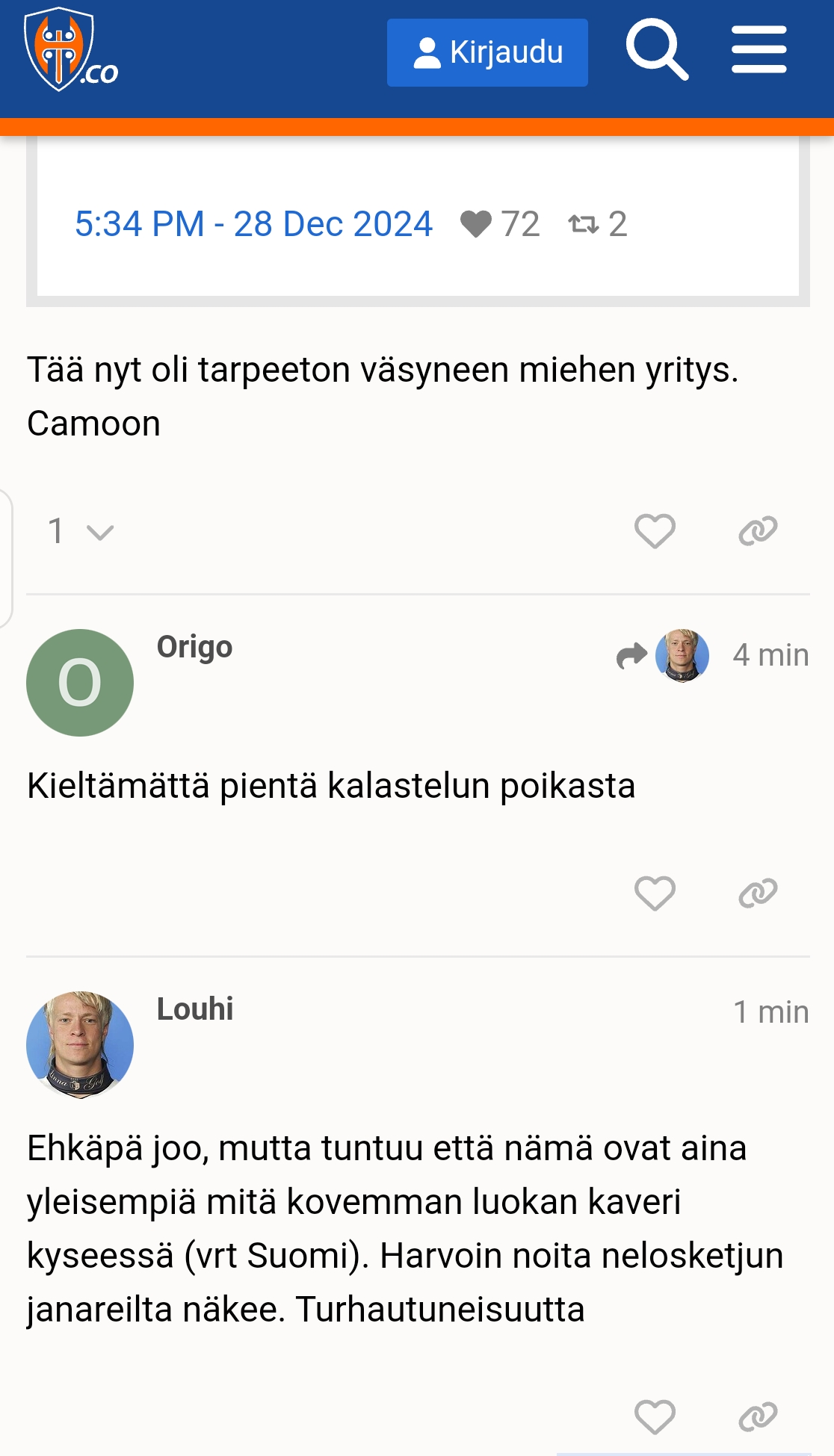Open the search magnifier icon
Viewport: 834px width, 1456px height.
point(657,51)
